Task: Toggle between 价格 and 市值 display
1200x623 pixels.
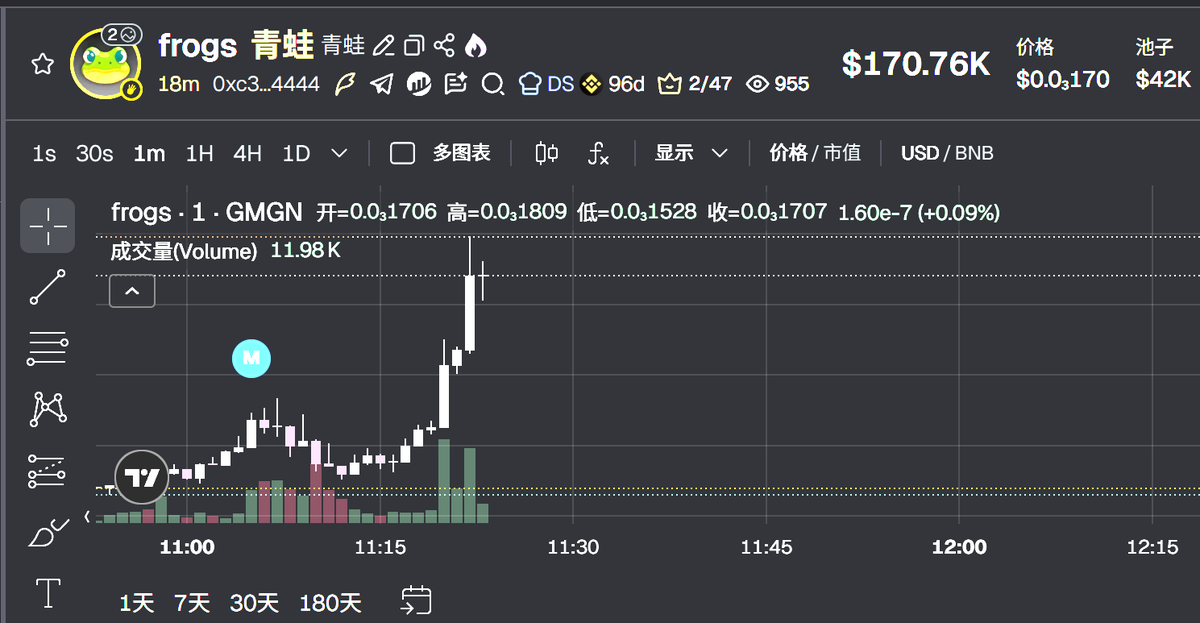Action: [x=814, y=153]
